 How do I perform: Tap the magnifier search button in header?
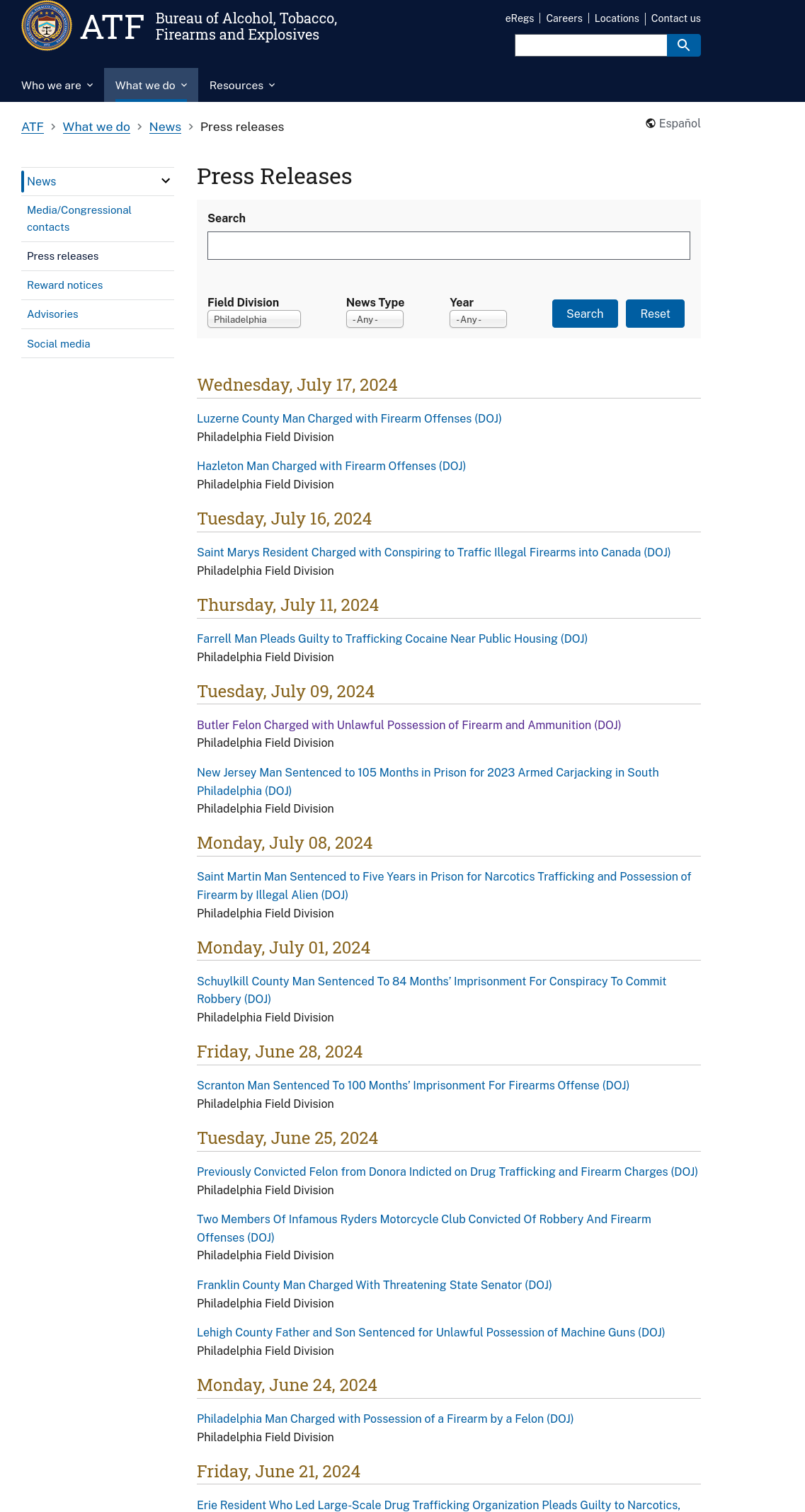pyautogui.click(x=683, y=45)
